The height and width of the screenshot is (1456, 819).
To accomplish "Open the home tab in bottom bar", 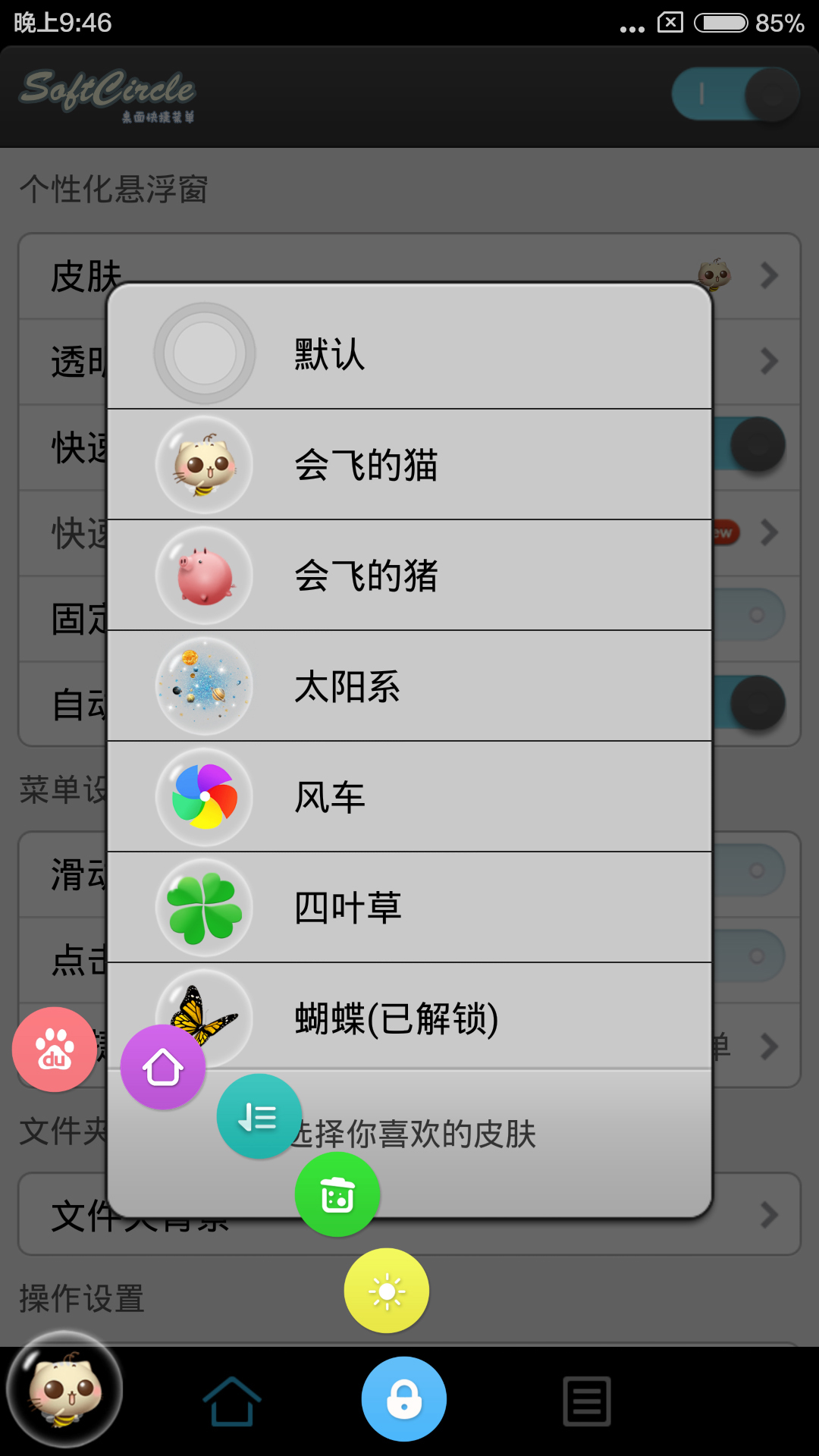I will click(233, 1399).
